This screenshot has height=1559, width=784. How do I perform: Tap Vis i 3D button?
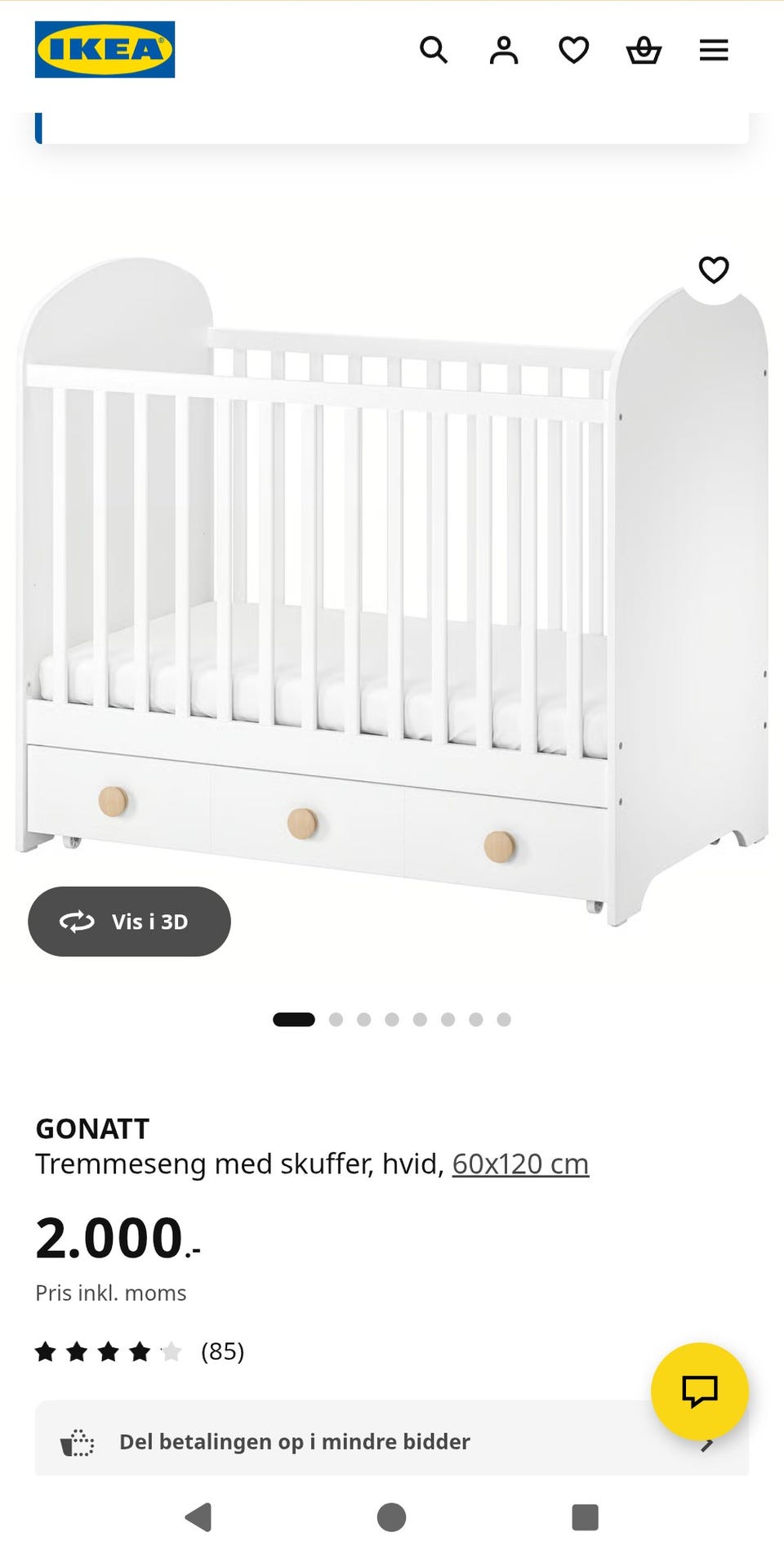129,922
